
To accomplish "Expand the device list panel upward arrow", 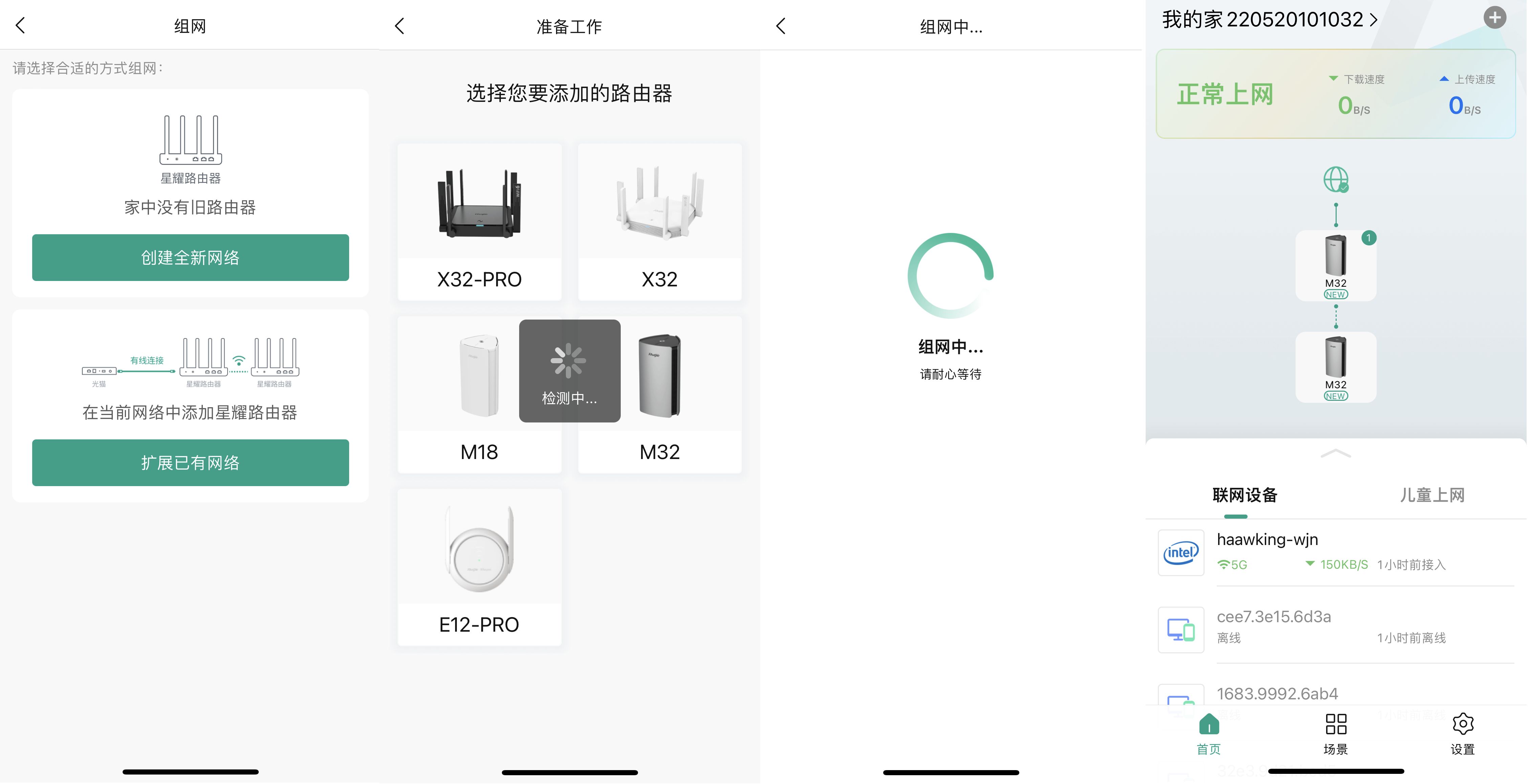I will pos(1335,454).
